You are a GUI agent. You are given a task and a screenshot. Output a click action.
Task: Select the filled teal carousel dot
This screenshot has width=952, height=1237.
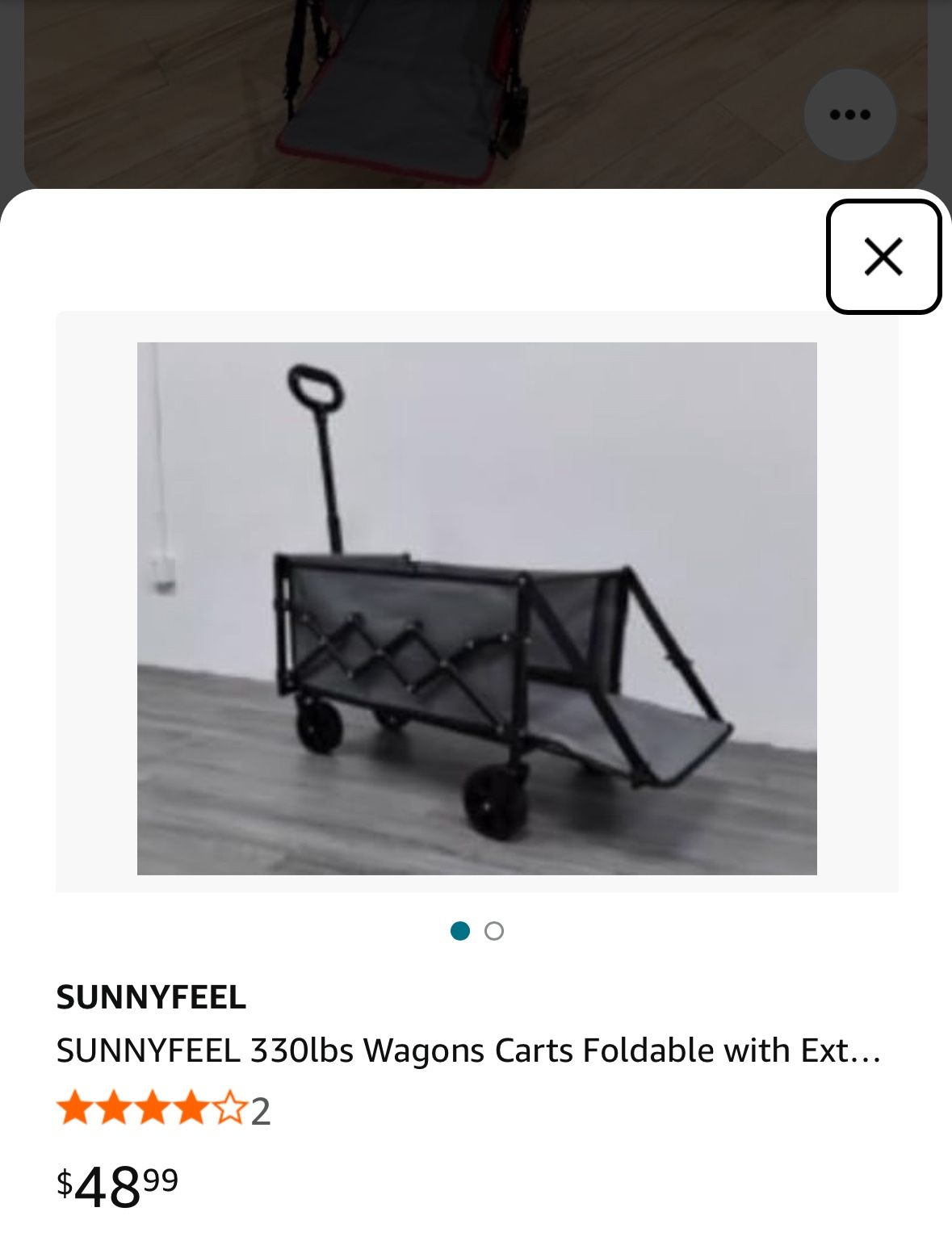460,931
